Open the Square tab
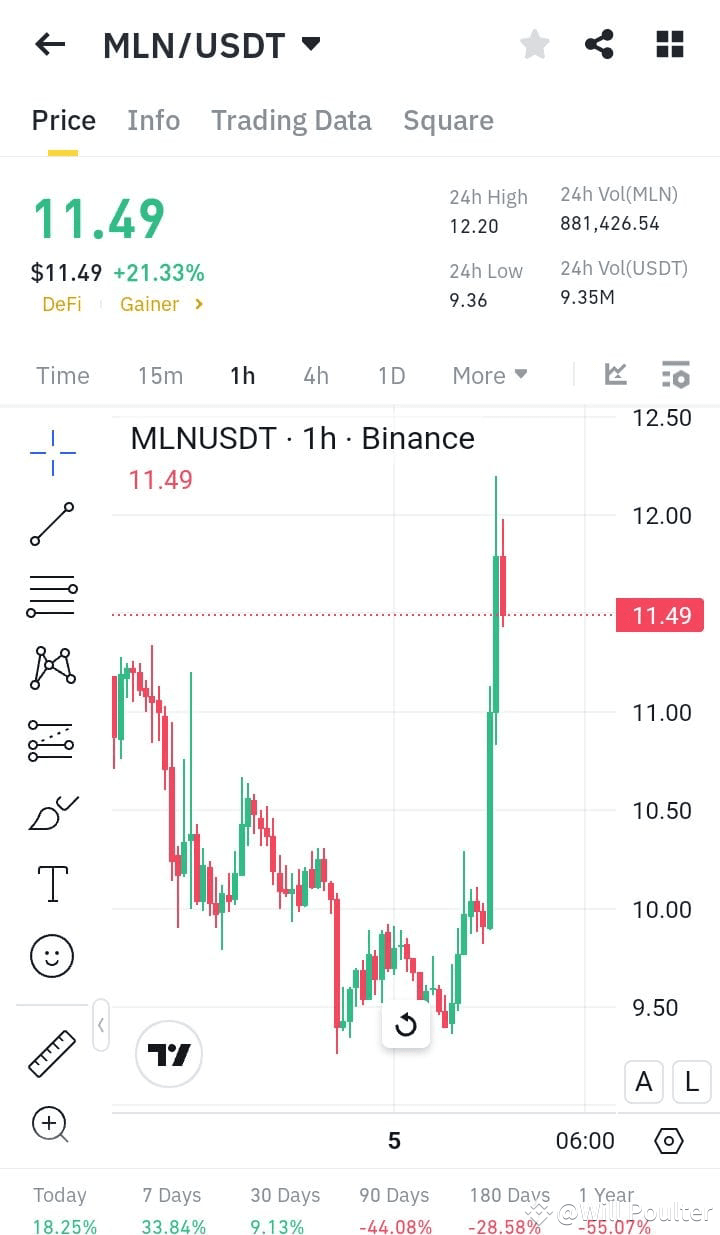720x1235 pixels. click(x=448, y=120)
